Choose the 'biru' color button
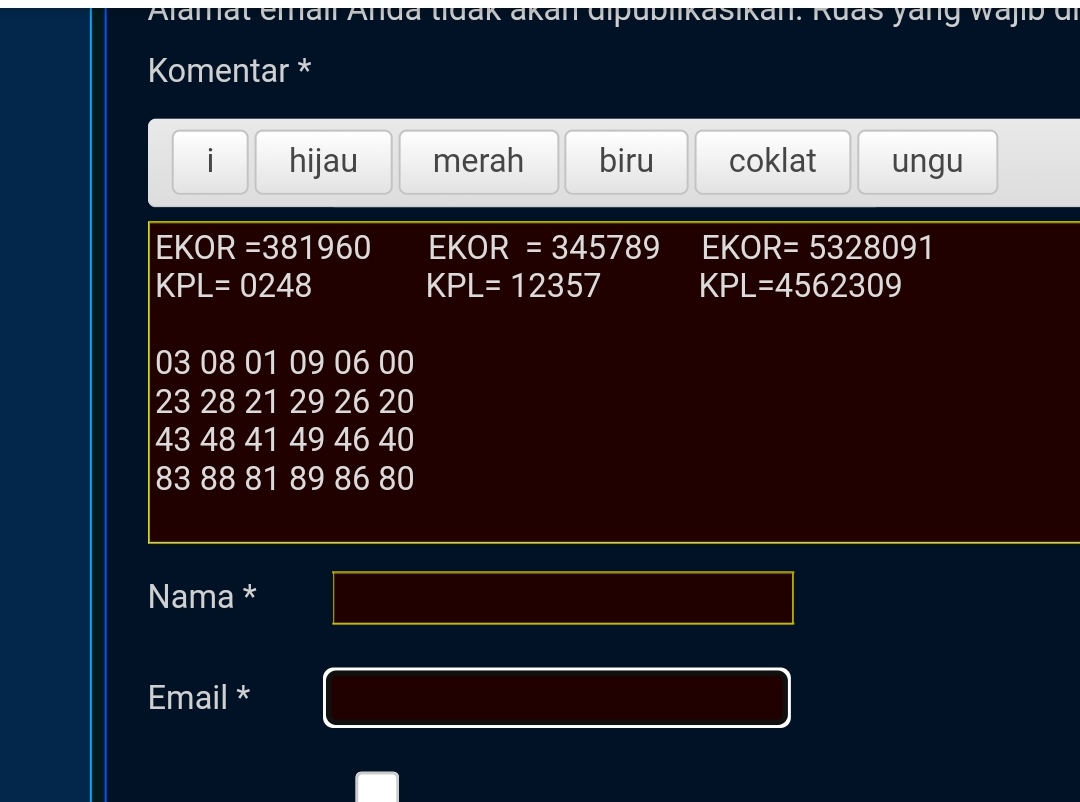The height and width of the screenshot is (802, 1080). (626, 161)
